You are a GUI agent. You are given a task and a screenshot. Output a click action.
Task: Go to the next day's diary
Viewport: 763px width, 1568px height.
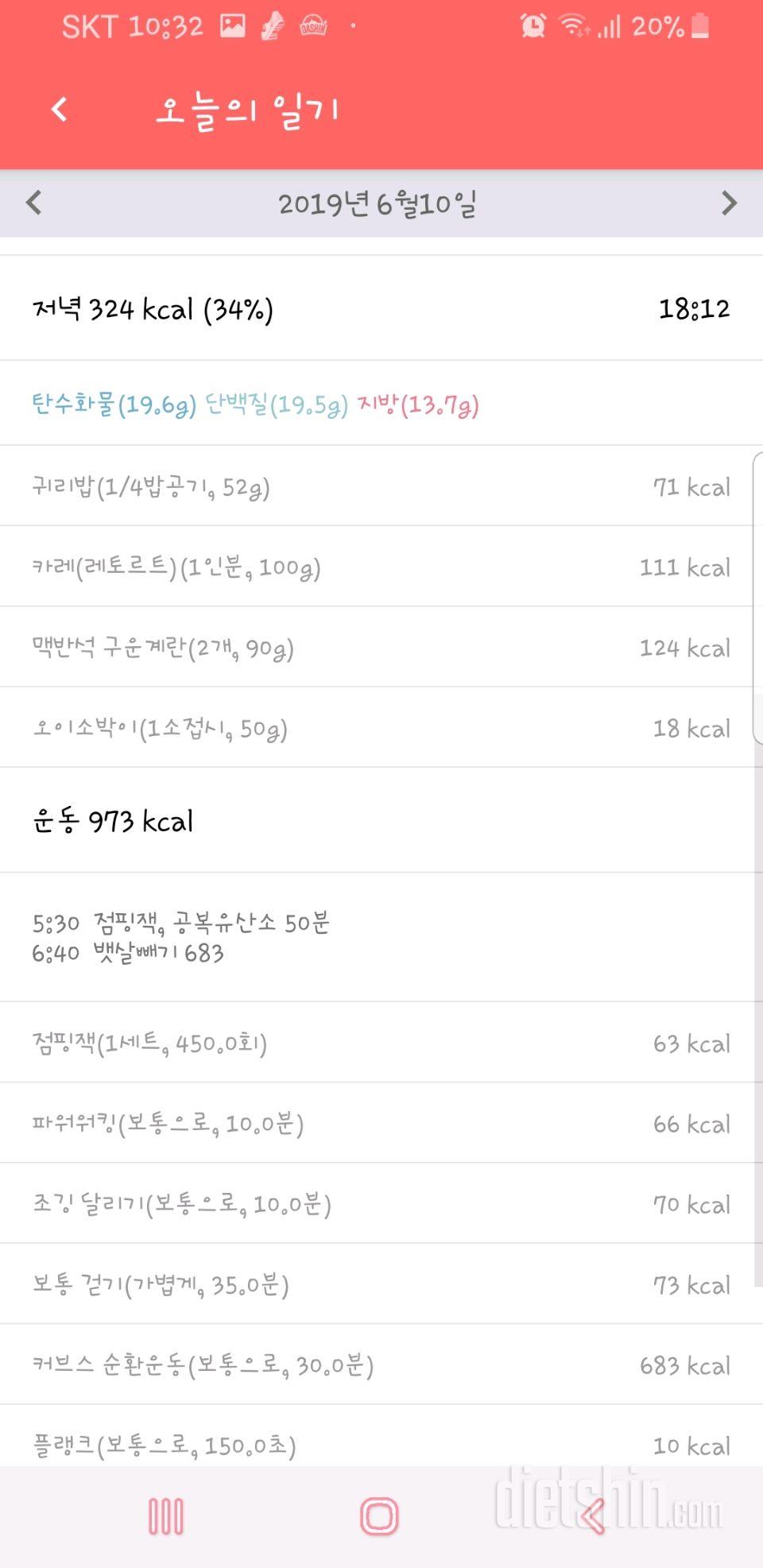(729, 203)
